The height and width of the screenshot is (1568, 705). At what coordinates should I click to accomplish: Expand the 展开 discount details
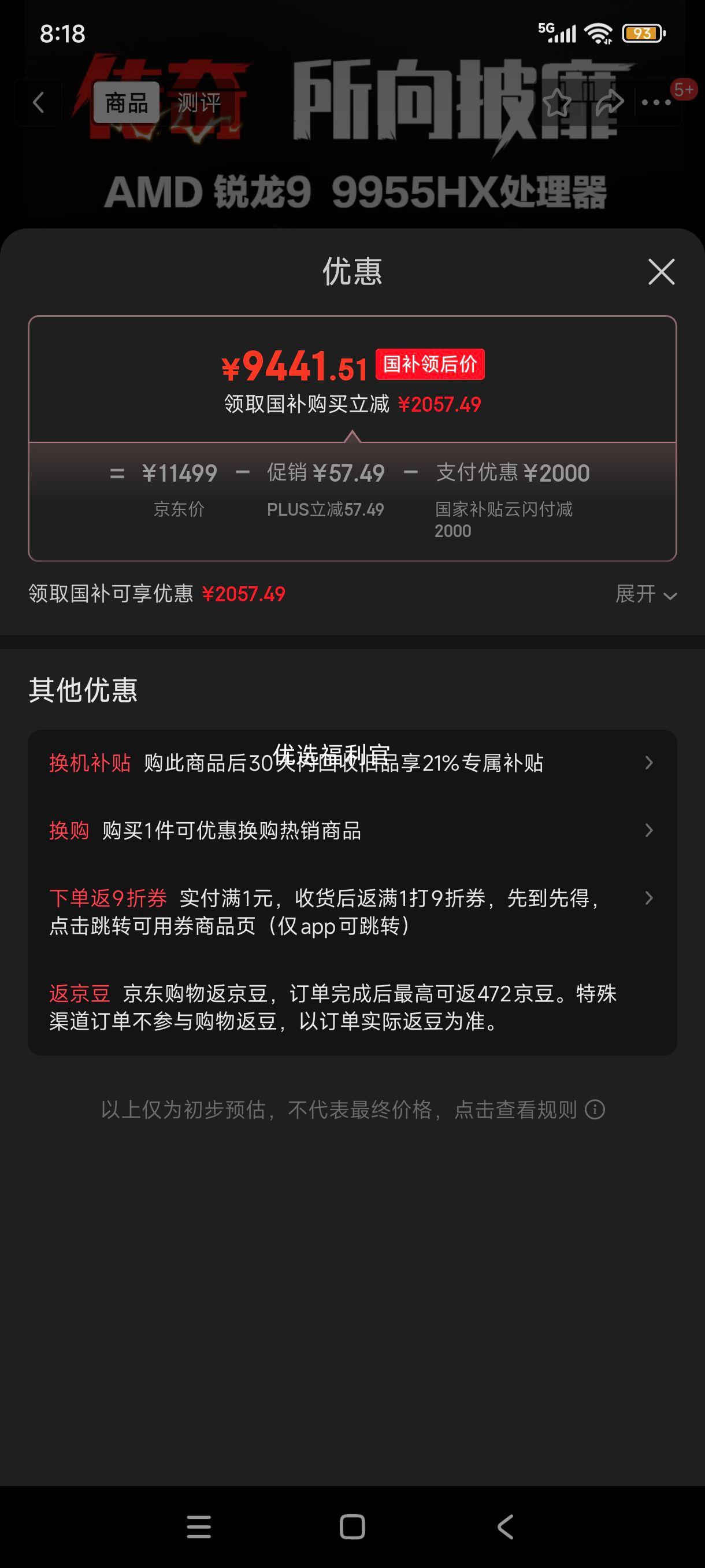pyautogui.click(x=646, y=594)
